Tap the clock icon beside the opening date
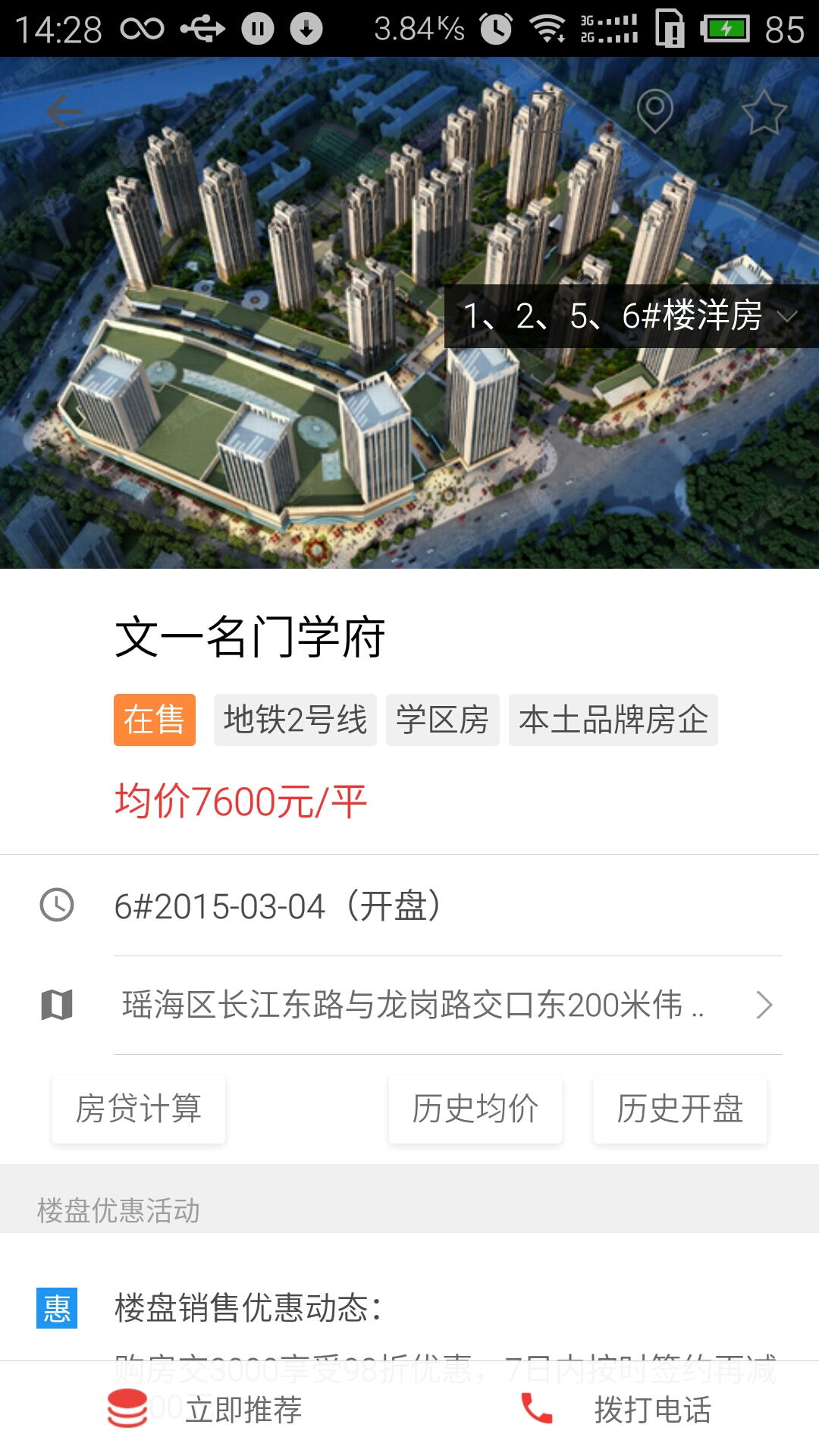This screenshot has width=819, height=1456. click(57, 905)
